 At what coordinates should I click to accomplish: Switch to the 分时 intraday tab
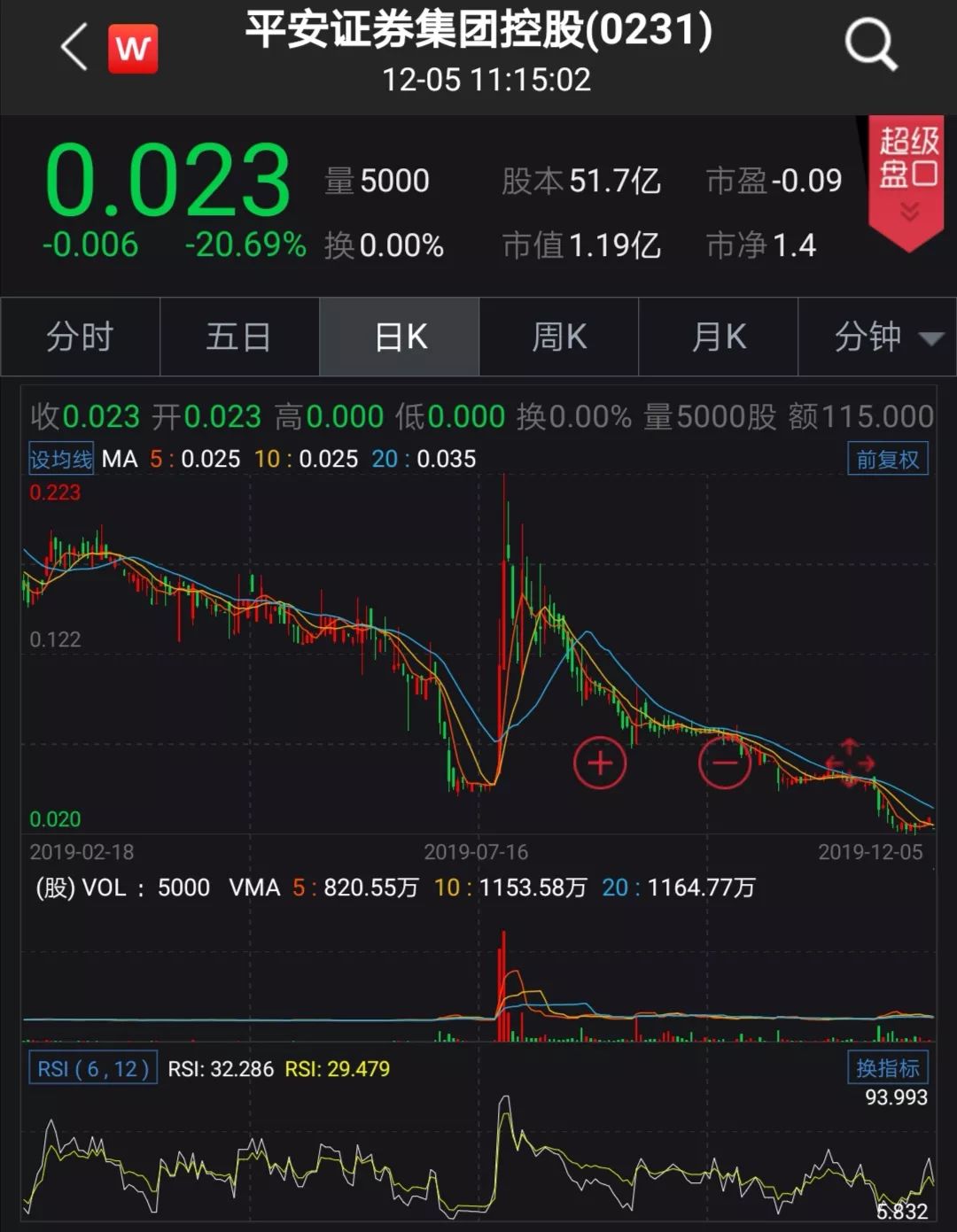(x=80, y=337)
